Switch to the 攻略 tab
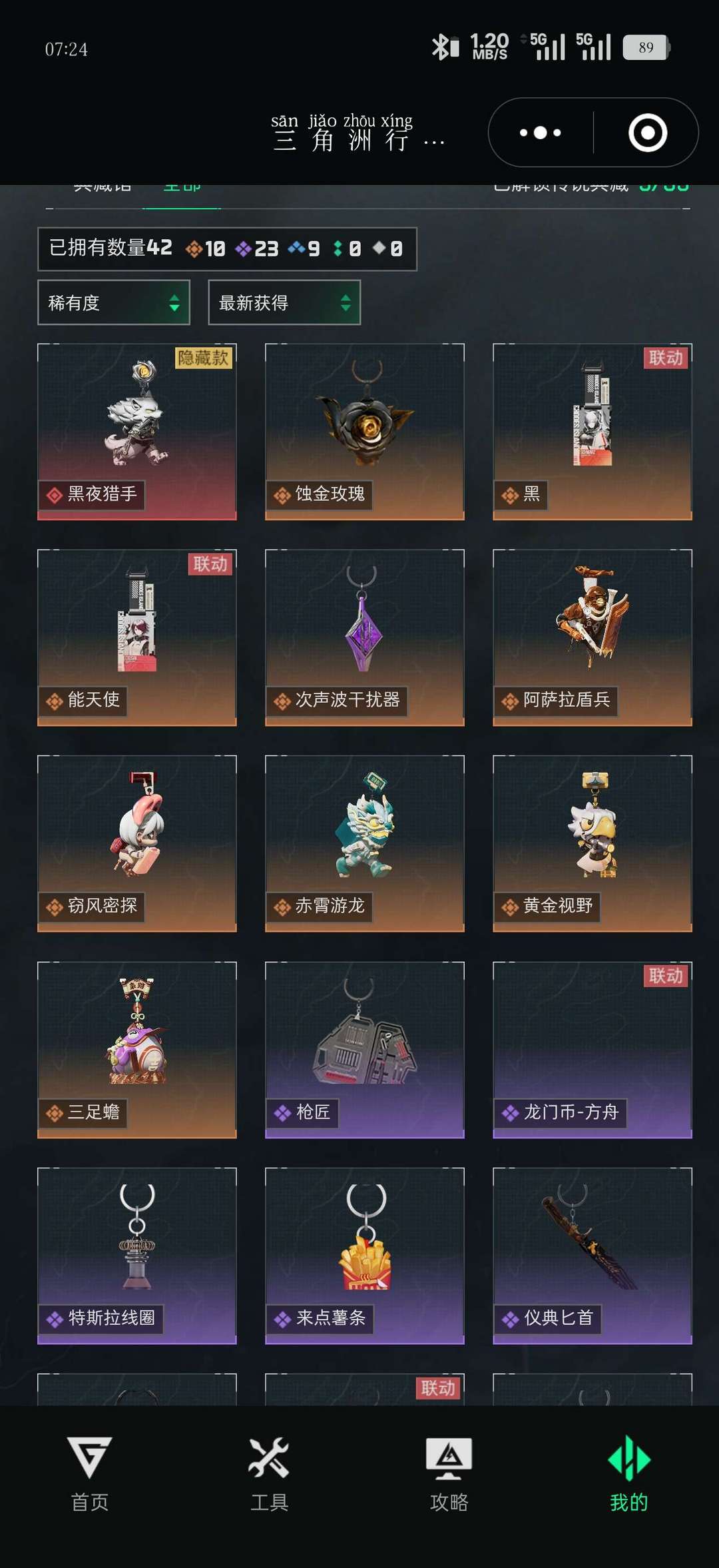This screenshot has width=719, height=1568. click(449, 1473)
